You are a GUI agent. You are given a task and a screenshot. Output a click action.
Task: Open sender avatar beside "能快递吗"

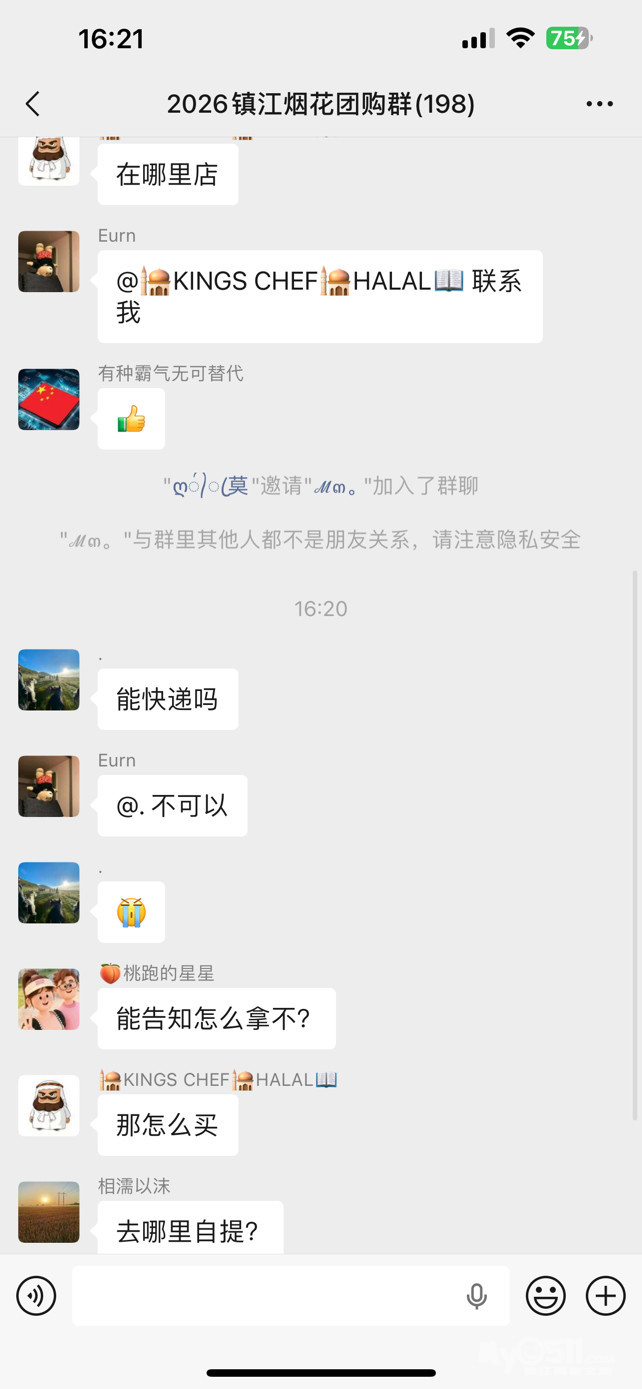coord(49,680)
